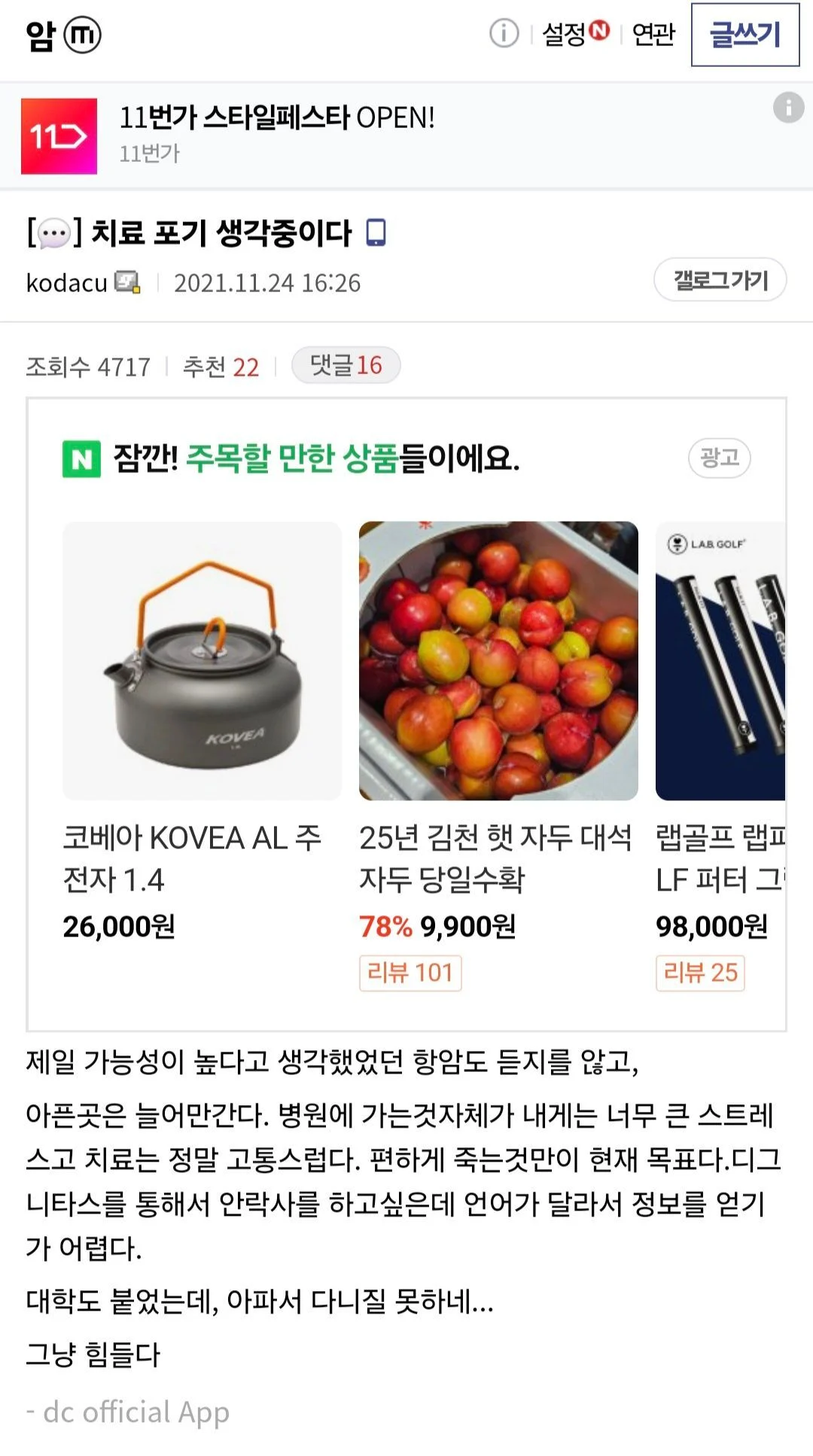The image size is (813, 1456).
Task: Click the 리뷰 25 review button
Action: point(700,972)
